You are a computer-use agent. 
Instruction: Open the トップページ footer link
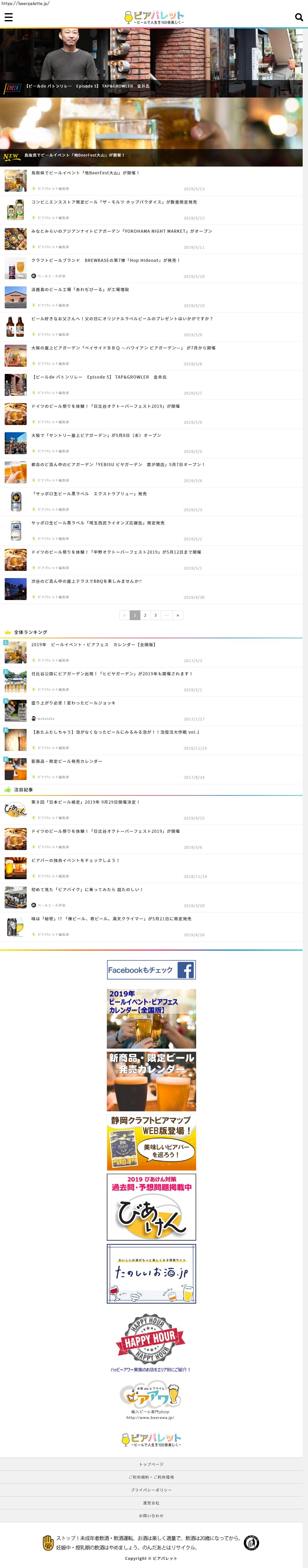point(151,1464)
